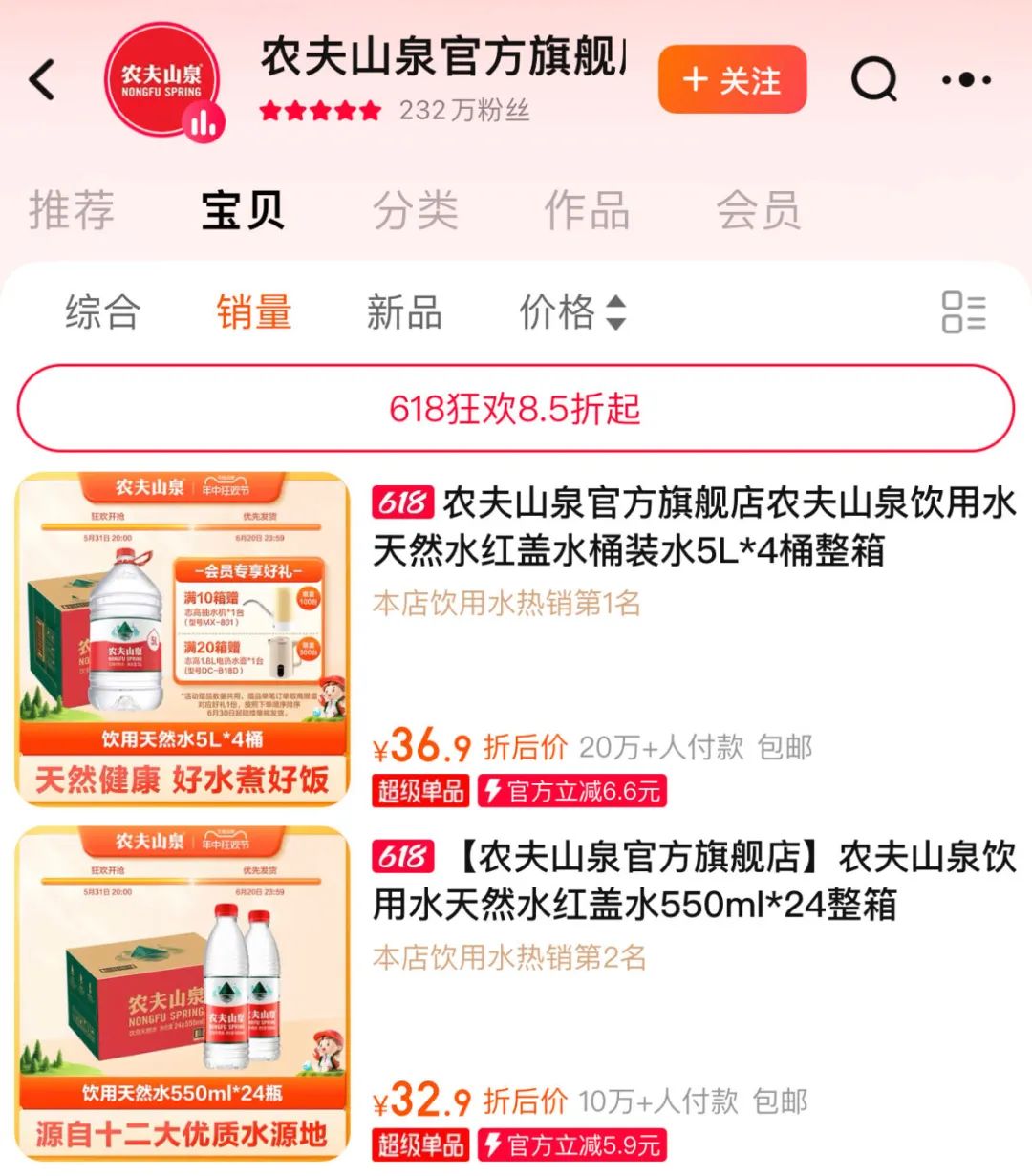The image size is (1032, 1176).
Task: Show 新品 products
Action: (404, 312)
